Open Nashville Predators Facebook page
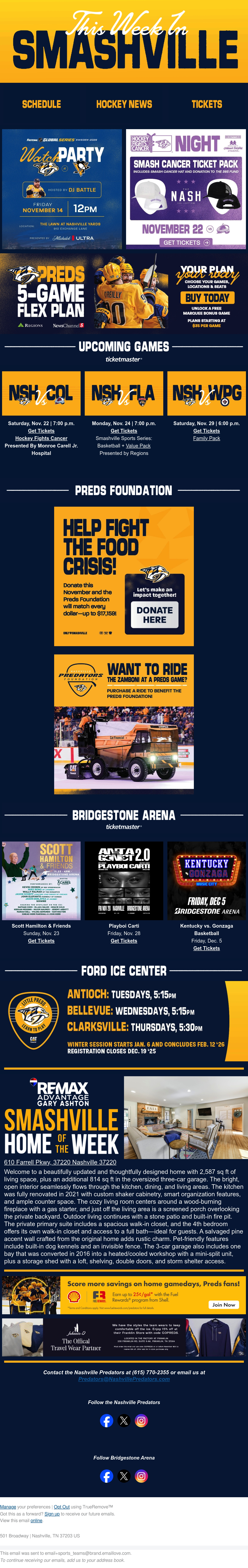Screen dimensions: 248x1568 pyautogui.click(x=106, y=1421)
